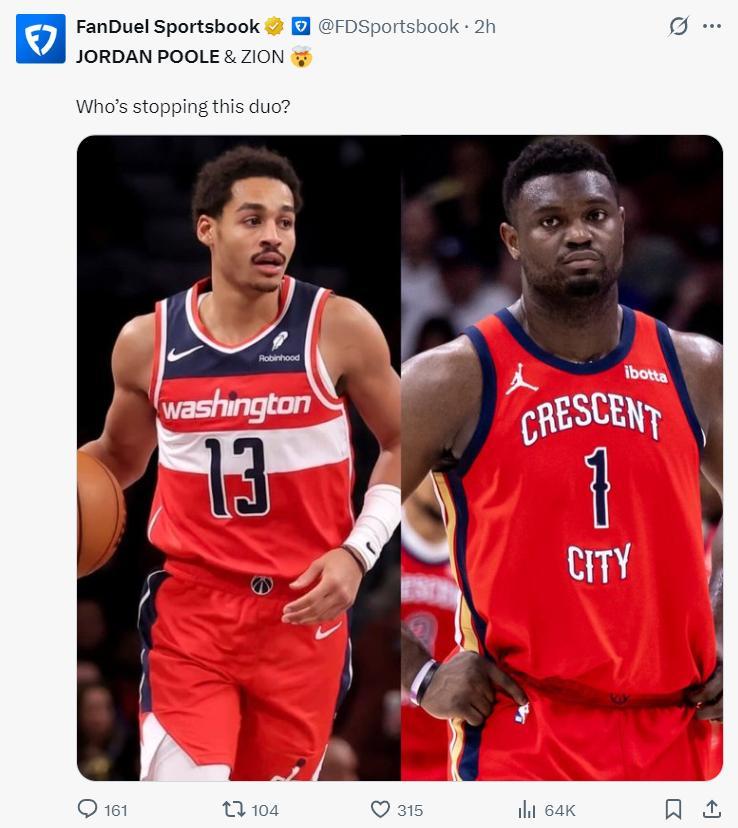View post analytics with 64K views

coord(528,809)
